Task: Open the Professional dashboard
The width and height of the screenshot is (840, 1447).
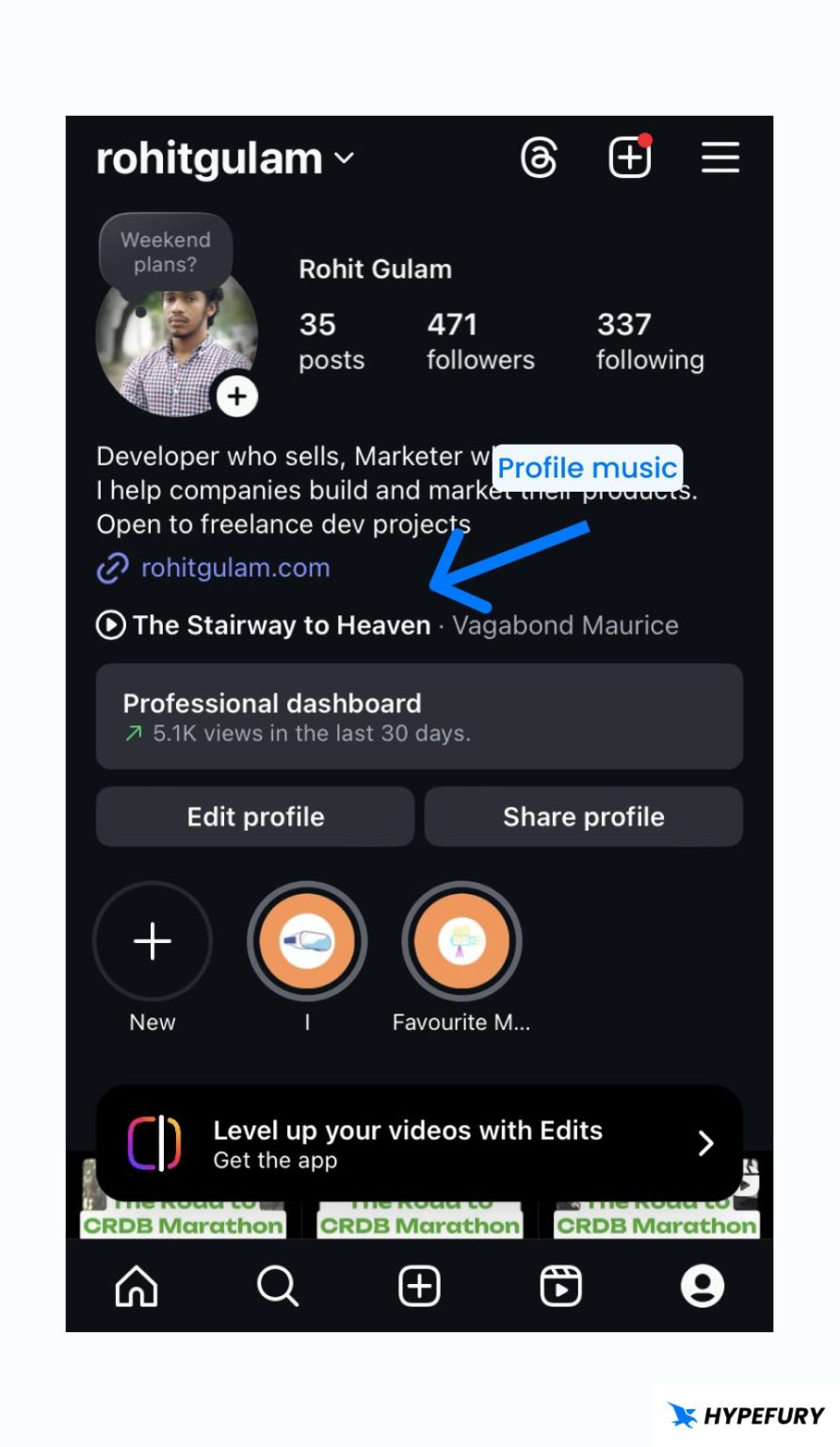Action: (419, 716)
